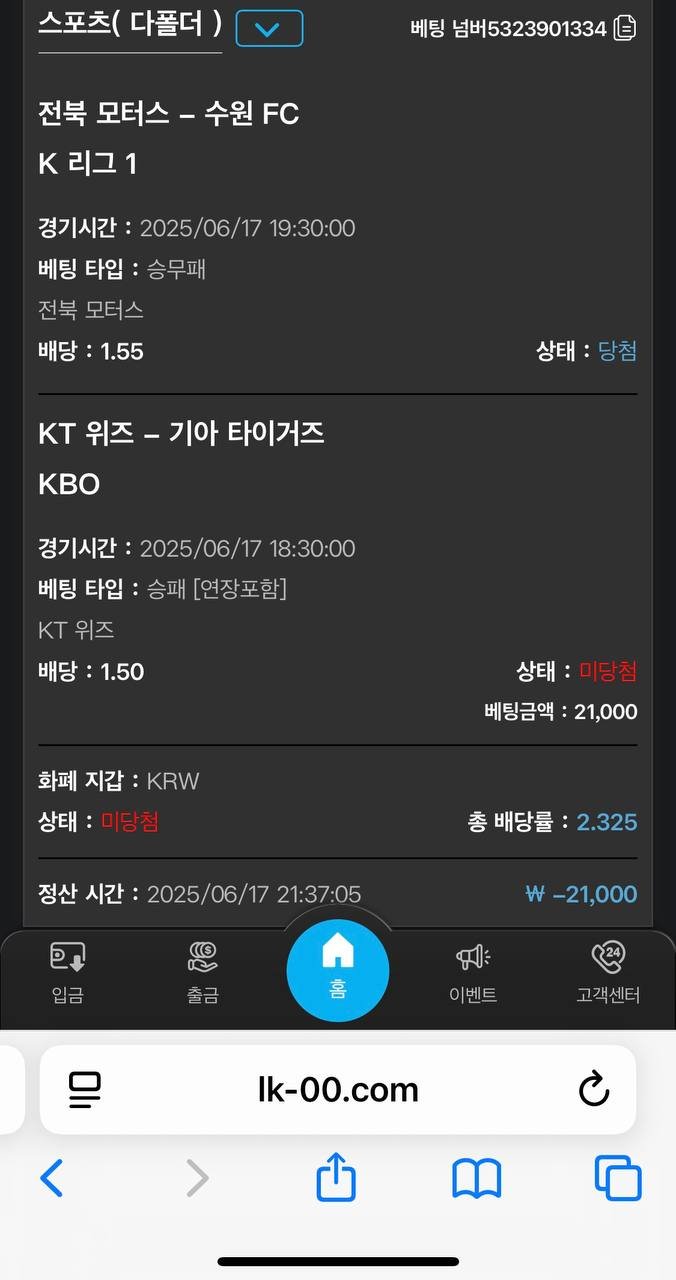Open Safari bookmarks
The height and width of the screenshot is (1280, 676).
(x=476, y=1179)
